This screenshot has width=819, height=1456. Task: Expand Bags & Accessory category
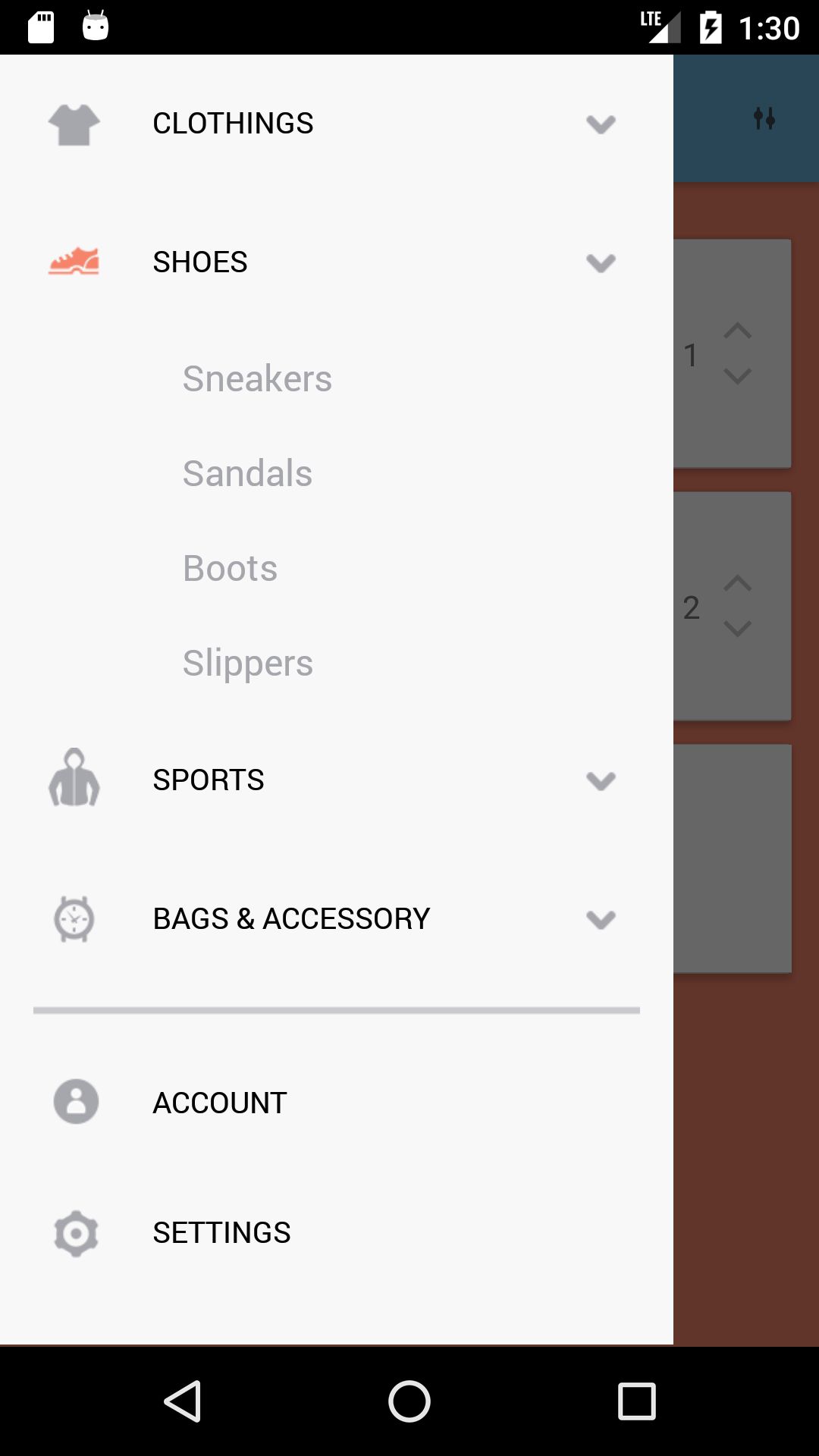(600, 919)
